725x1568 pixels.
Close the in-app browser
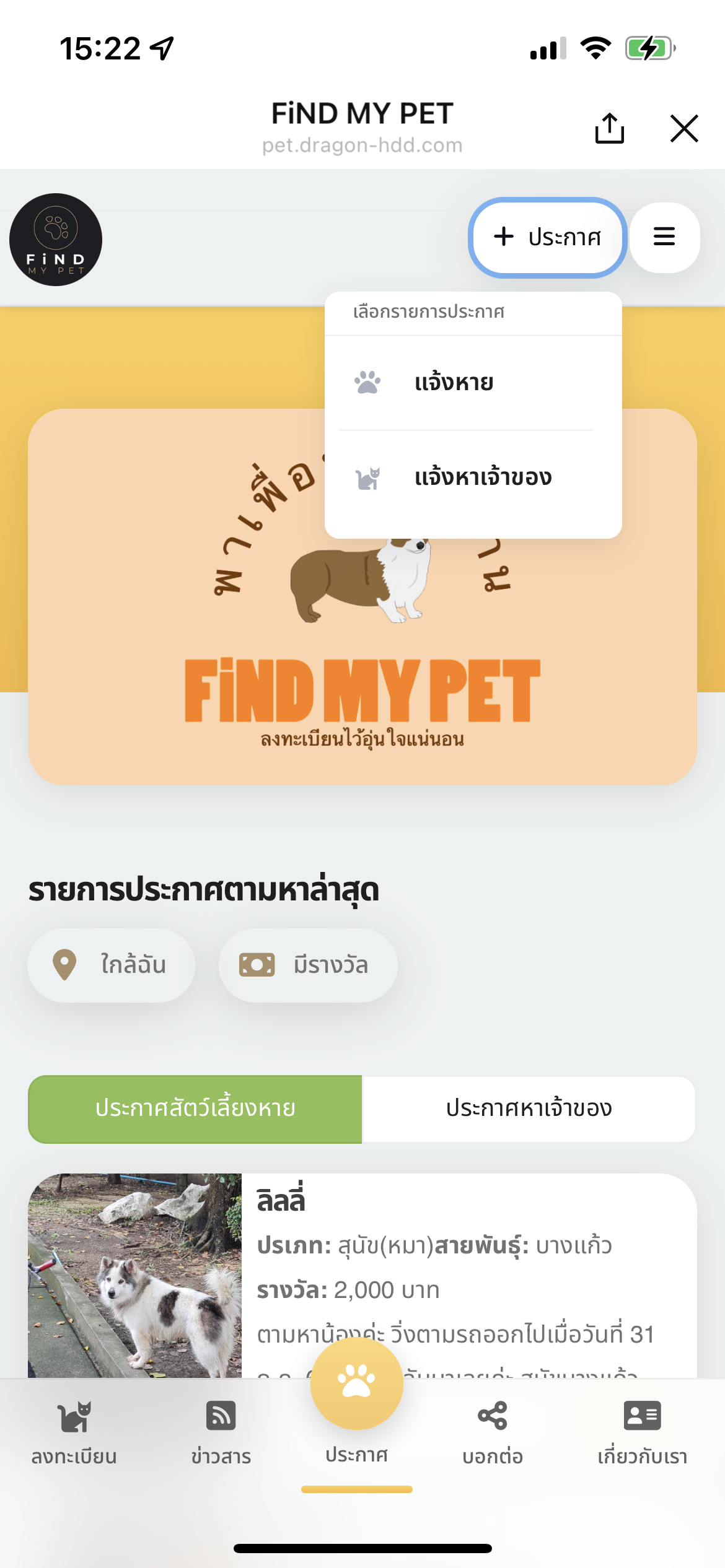click(684, 128)
